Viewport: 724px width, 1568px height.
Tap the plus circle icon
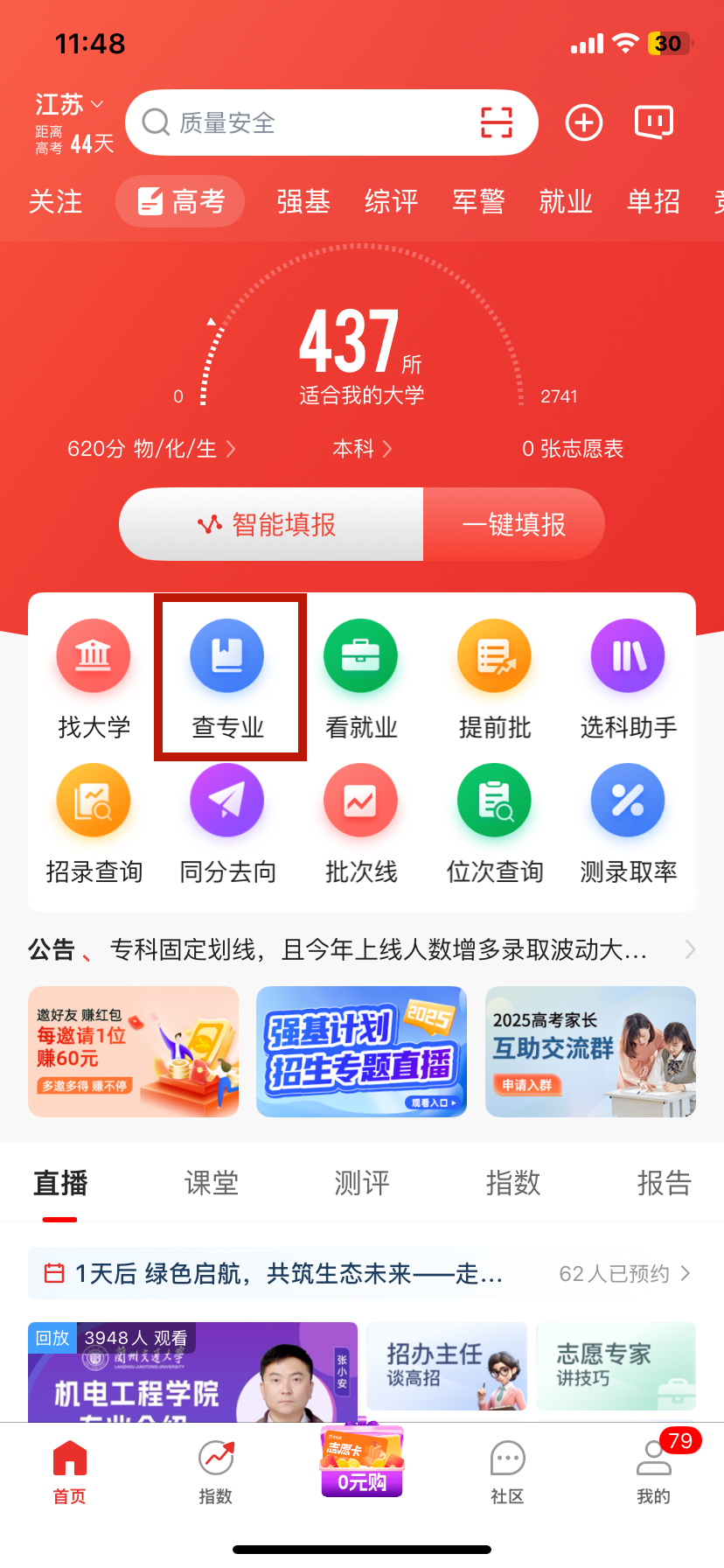tap(584, 122)
